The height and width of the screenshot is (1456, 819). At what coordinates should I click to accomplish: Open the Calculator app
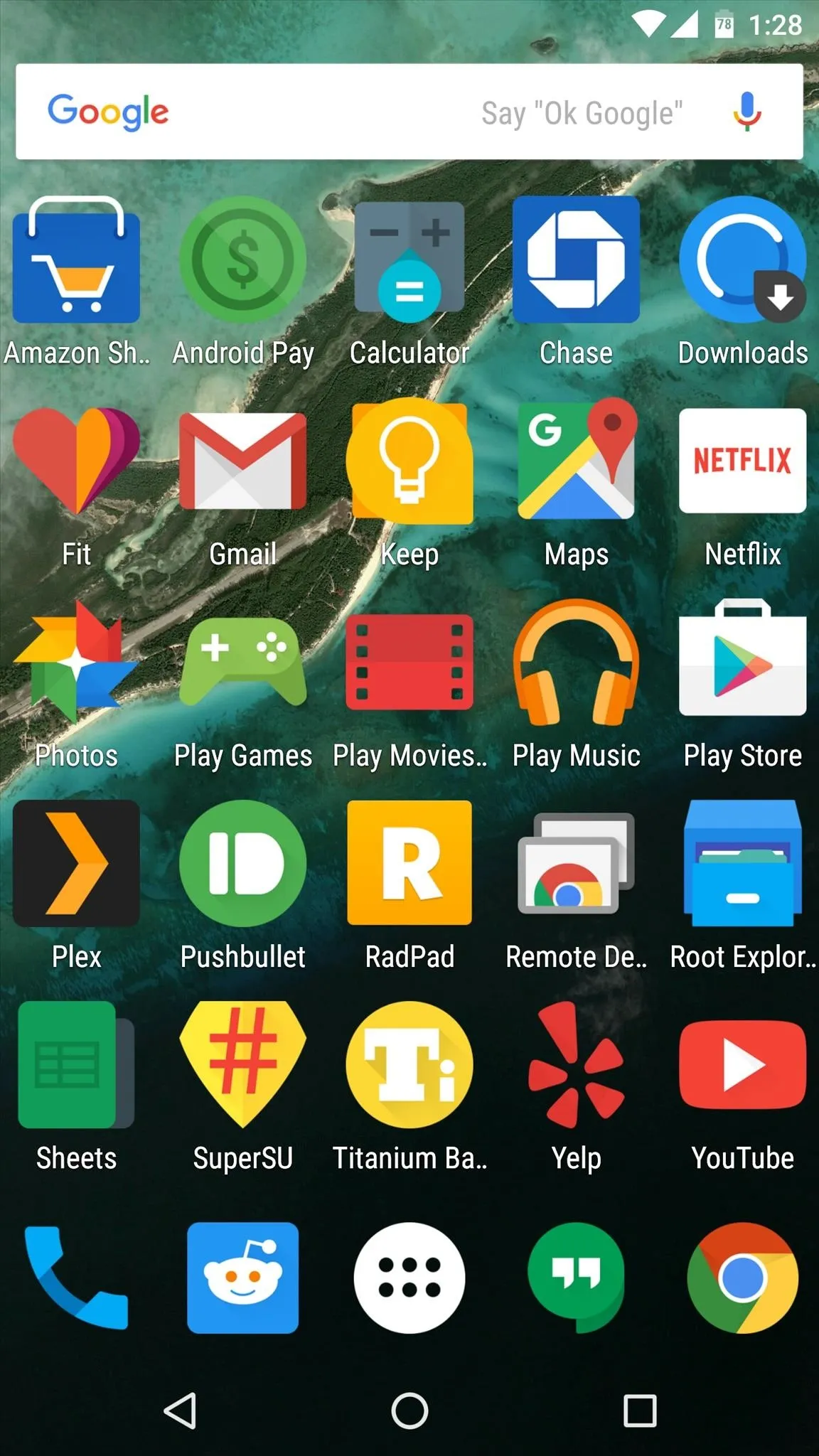[x=409, y=262]
